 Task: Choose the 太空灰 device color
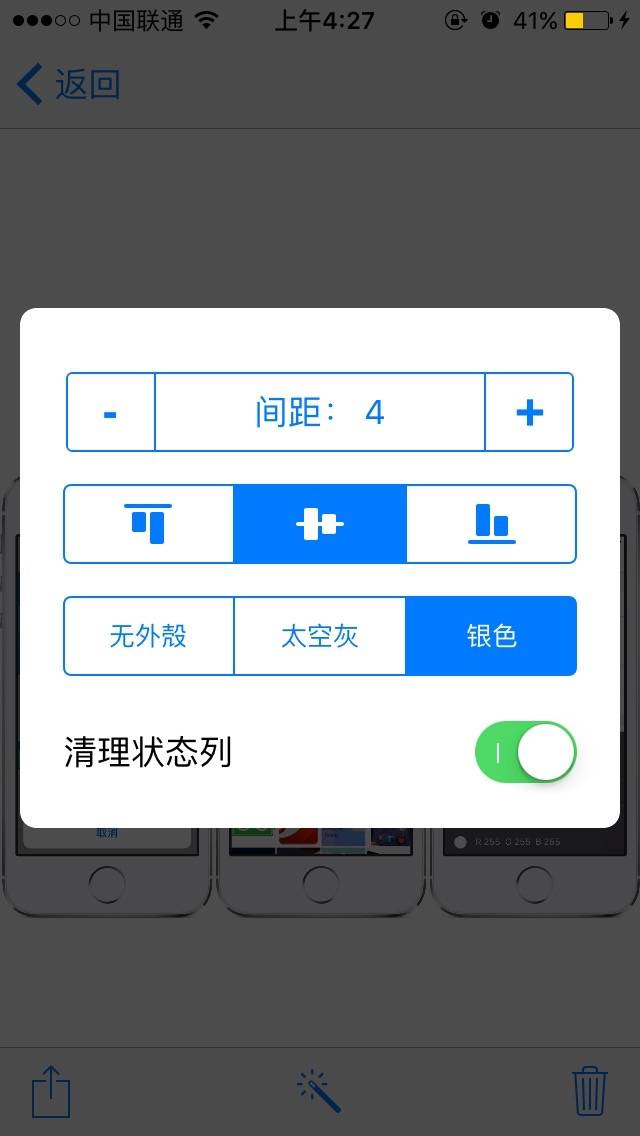(320, 636)
